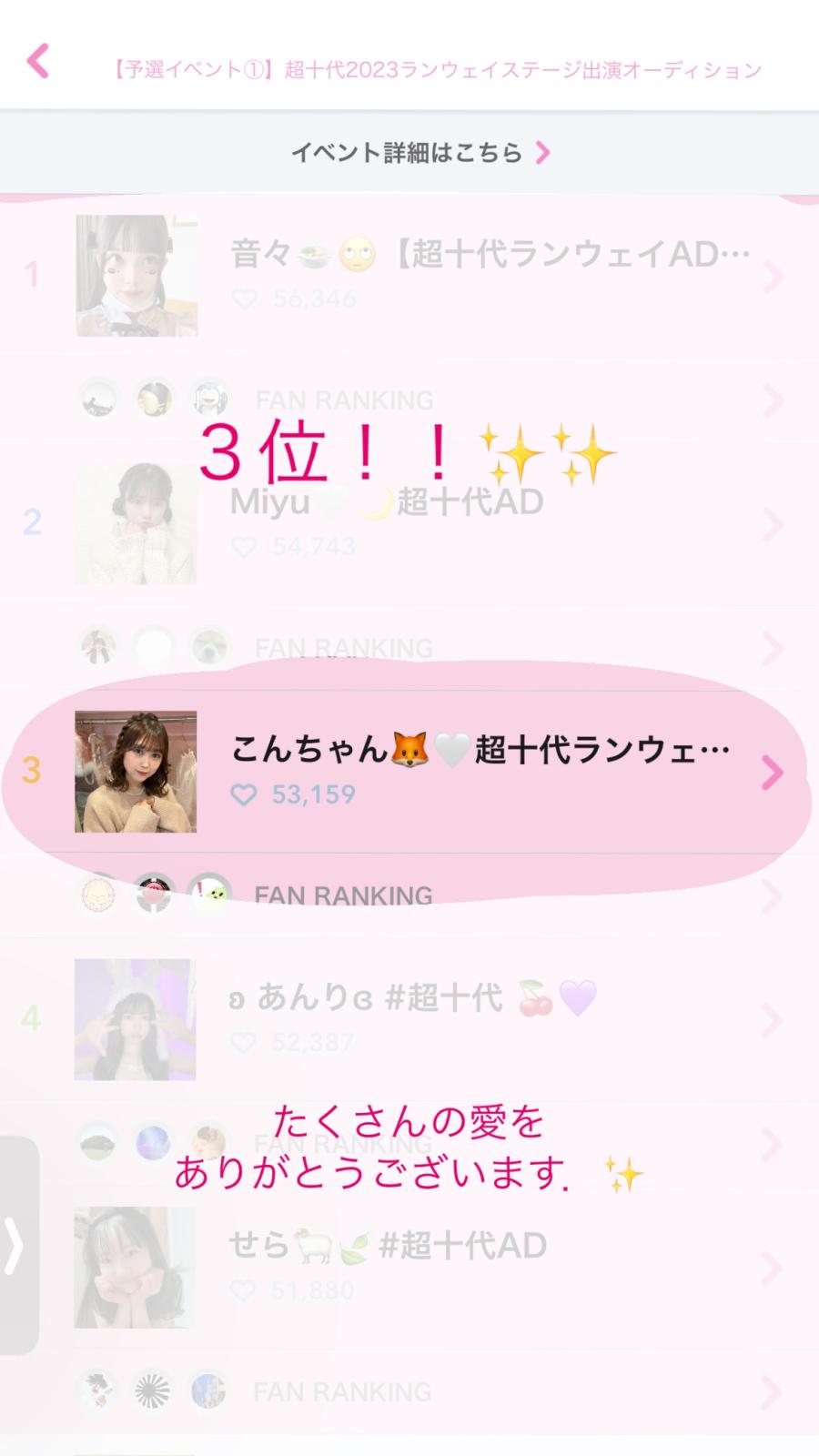View FAN RANKING under あんり

[344, 1144]
